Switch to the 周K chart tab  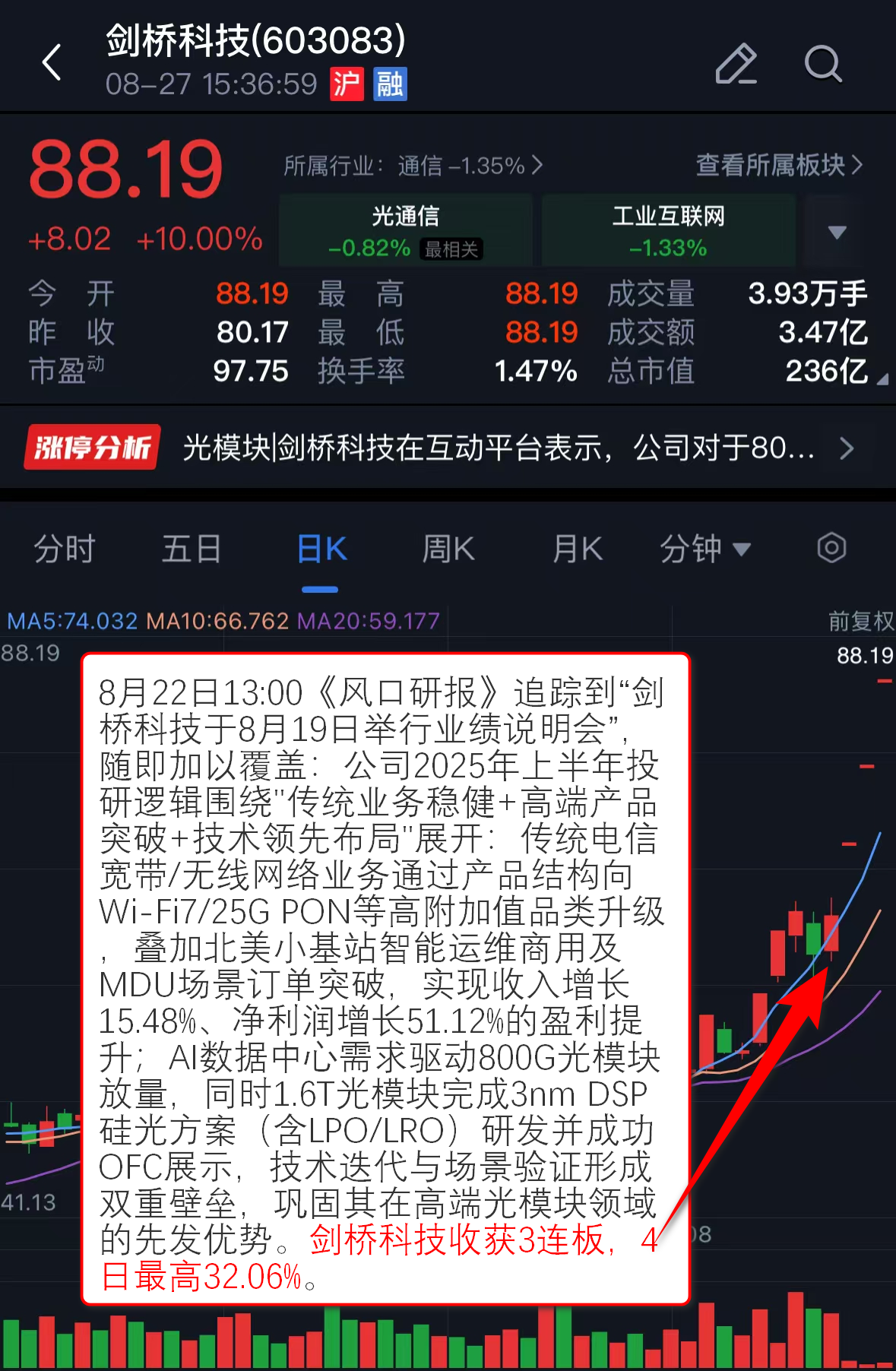[448, 549]
